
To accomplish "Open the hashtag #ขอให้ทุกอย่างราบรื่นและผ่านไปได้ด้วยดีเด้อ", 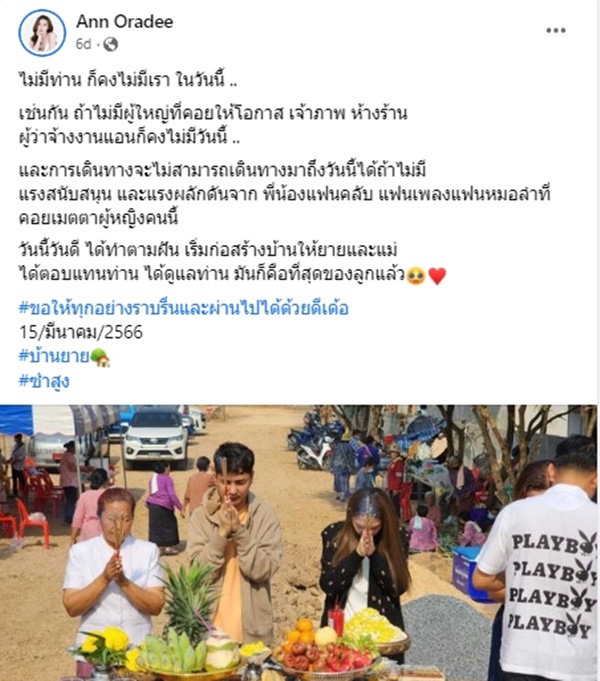I will coord(183,308).
